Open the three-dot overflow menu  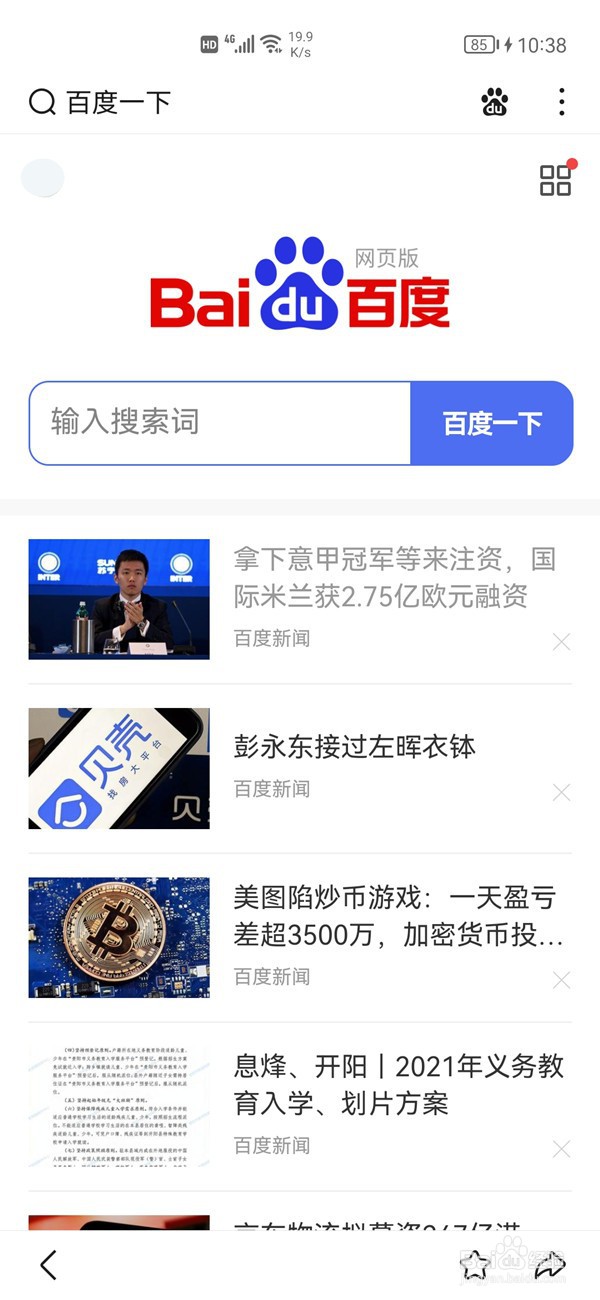pos(562,102)
